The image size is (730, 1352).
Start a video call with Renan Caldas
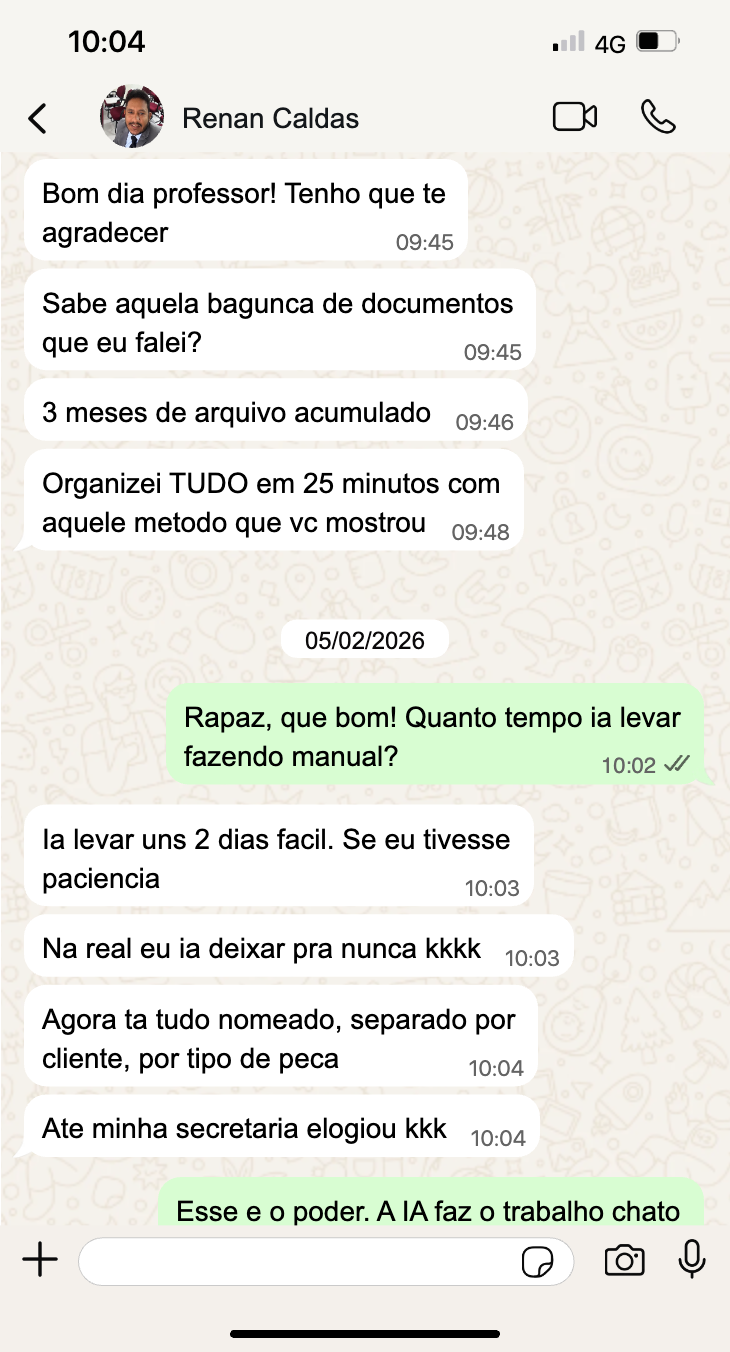coord(575,117)
